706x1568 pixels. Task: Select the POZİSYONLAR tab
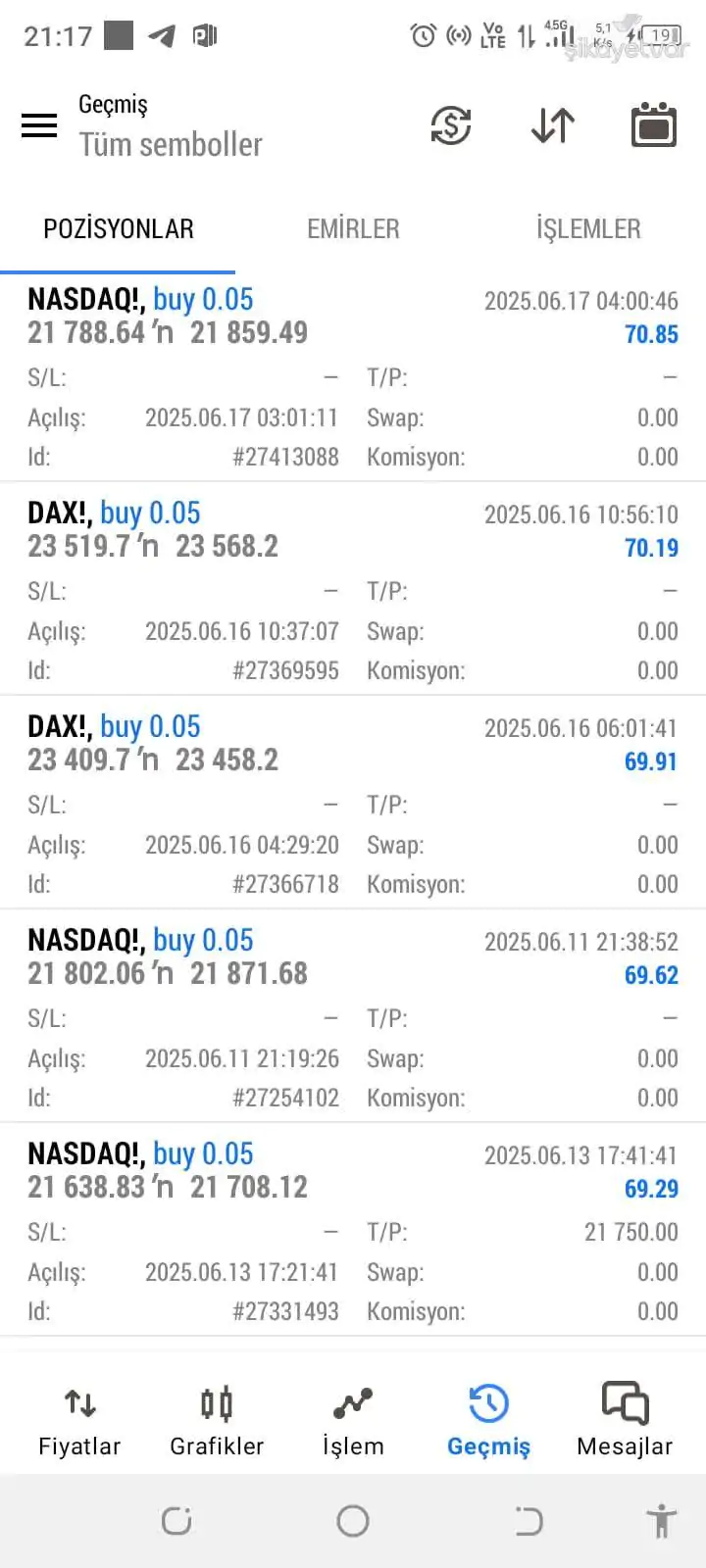(119, 229)
